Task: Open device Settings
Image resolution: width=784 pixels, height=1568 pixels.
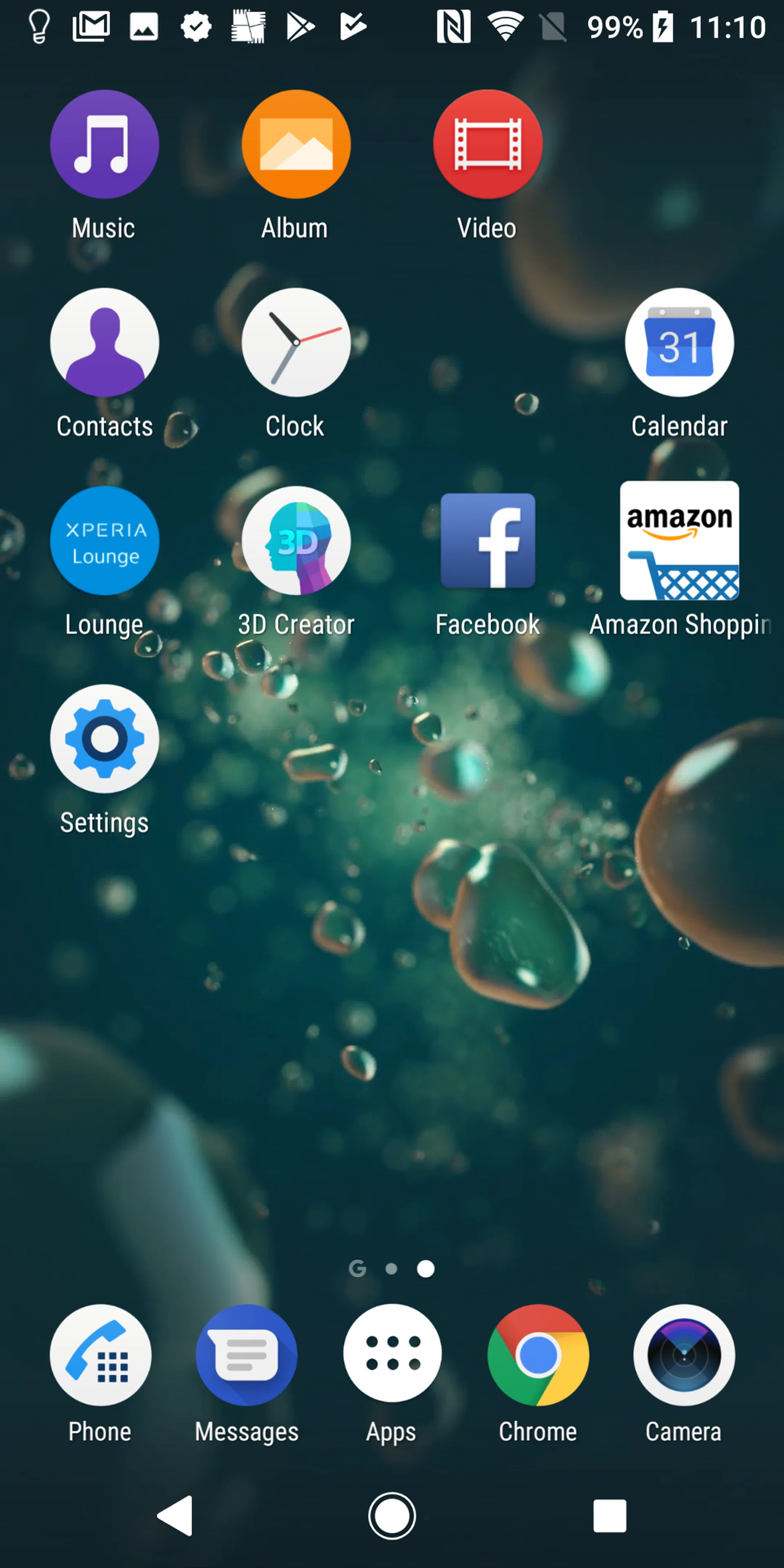Action: 104,738
